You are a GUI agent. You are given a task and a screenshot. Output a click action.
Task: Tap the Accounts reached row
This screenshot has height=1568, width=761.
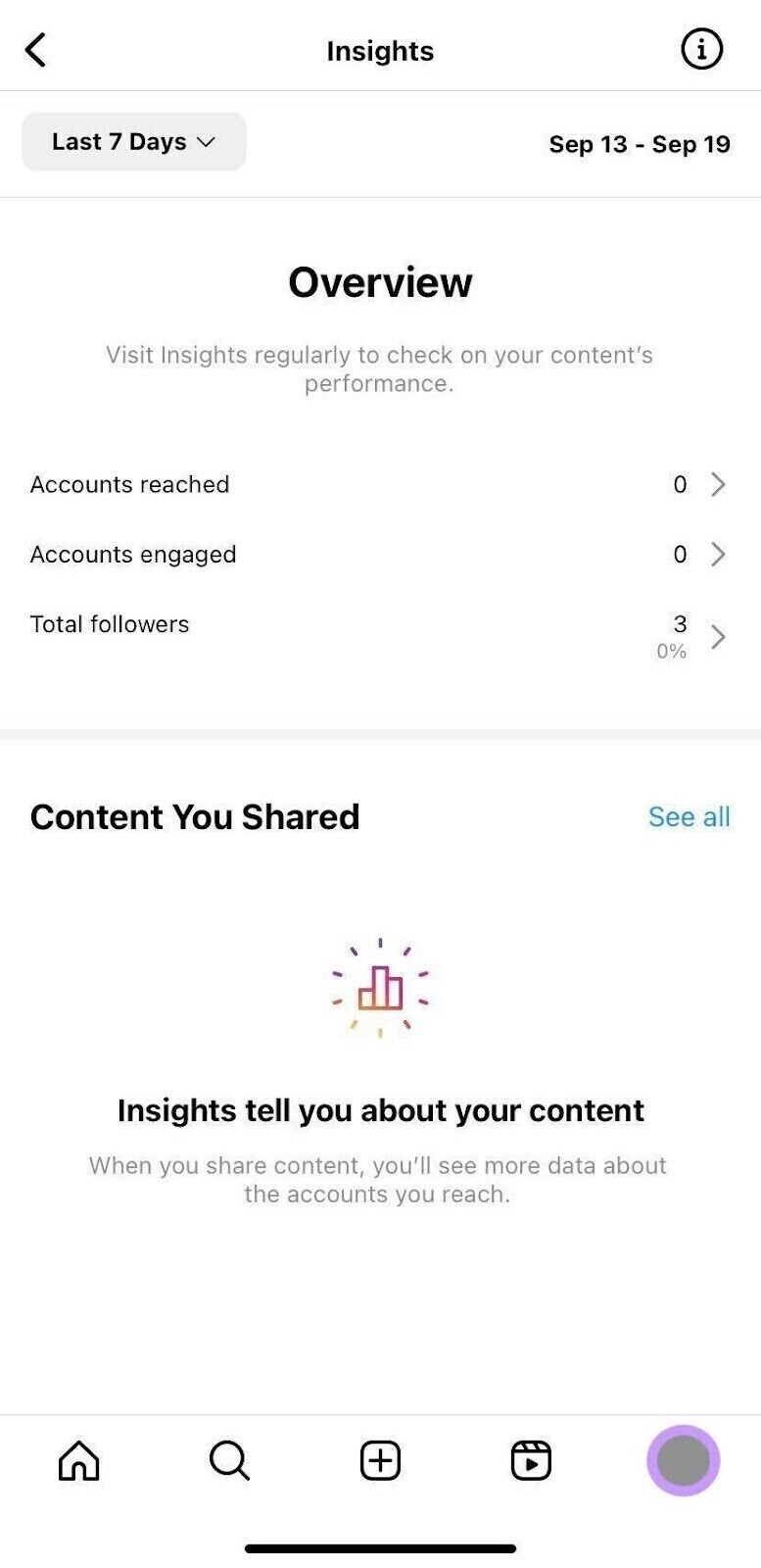click(129, 484)
